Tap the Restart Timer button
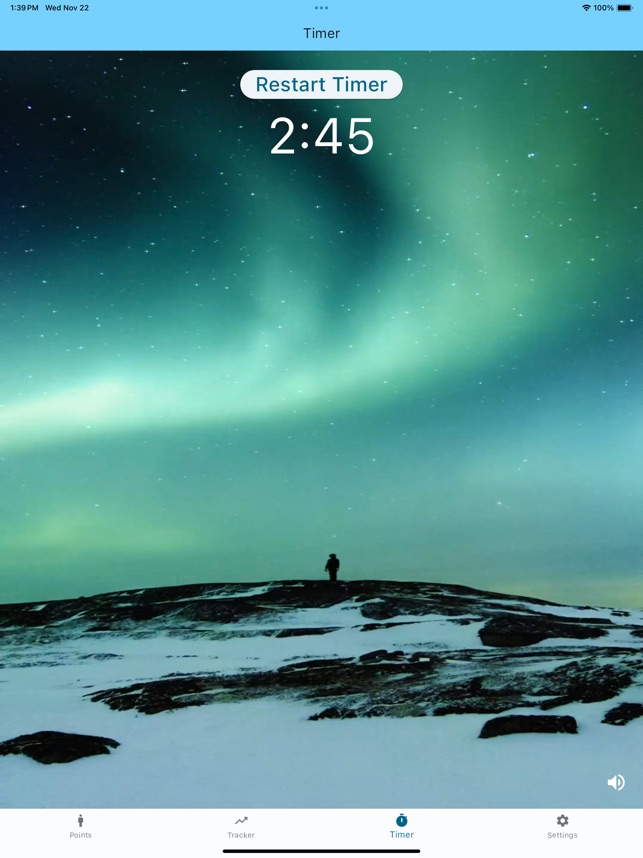 (x=321, y=85)
